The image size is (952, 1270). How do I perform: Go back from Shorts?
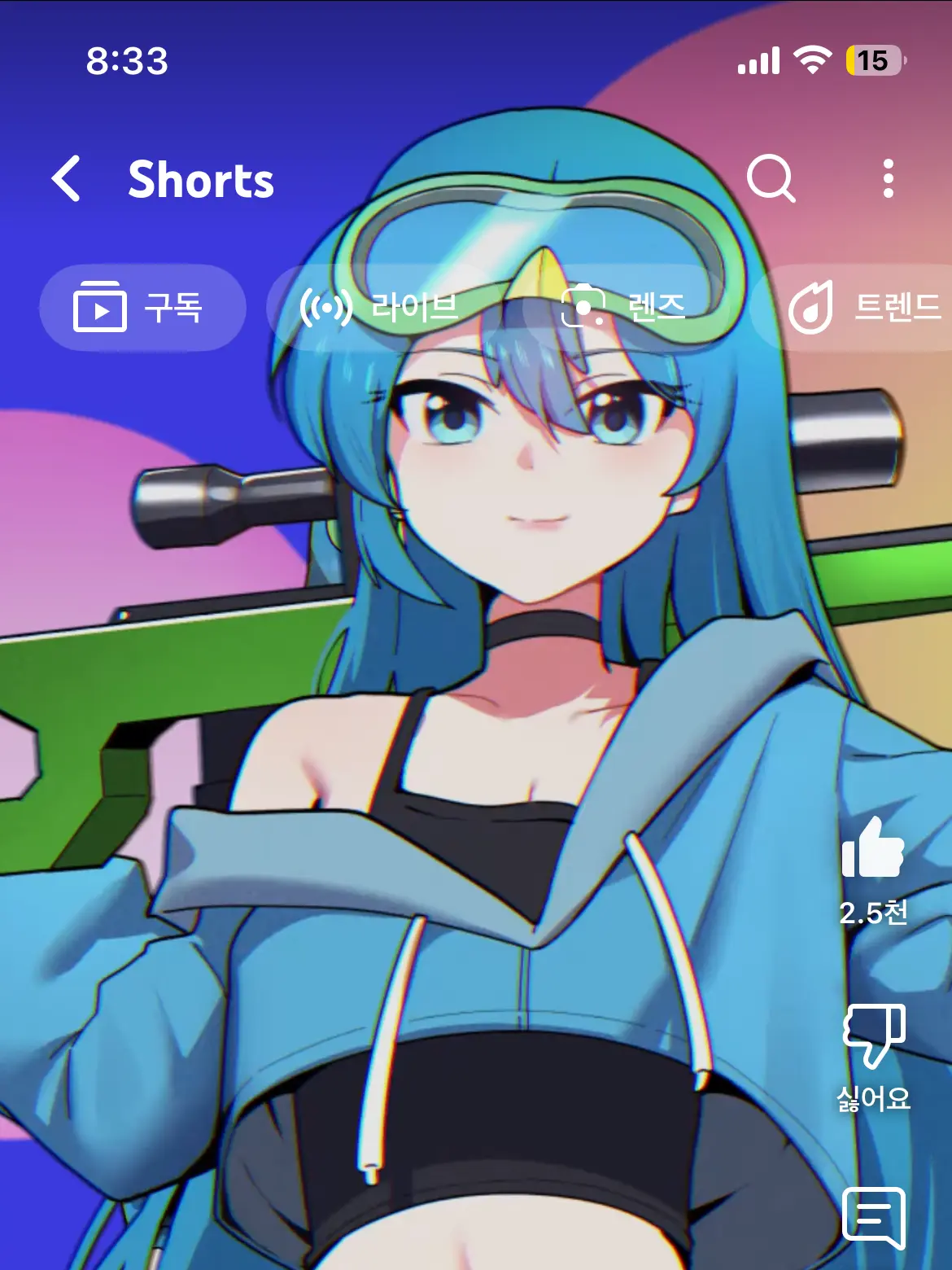tap(67, 178)
